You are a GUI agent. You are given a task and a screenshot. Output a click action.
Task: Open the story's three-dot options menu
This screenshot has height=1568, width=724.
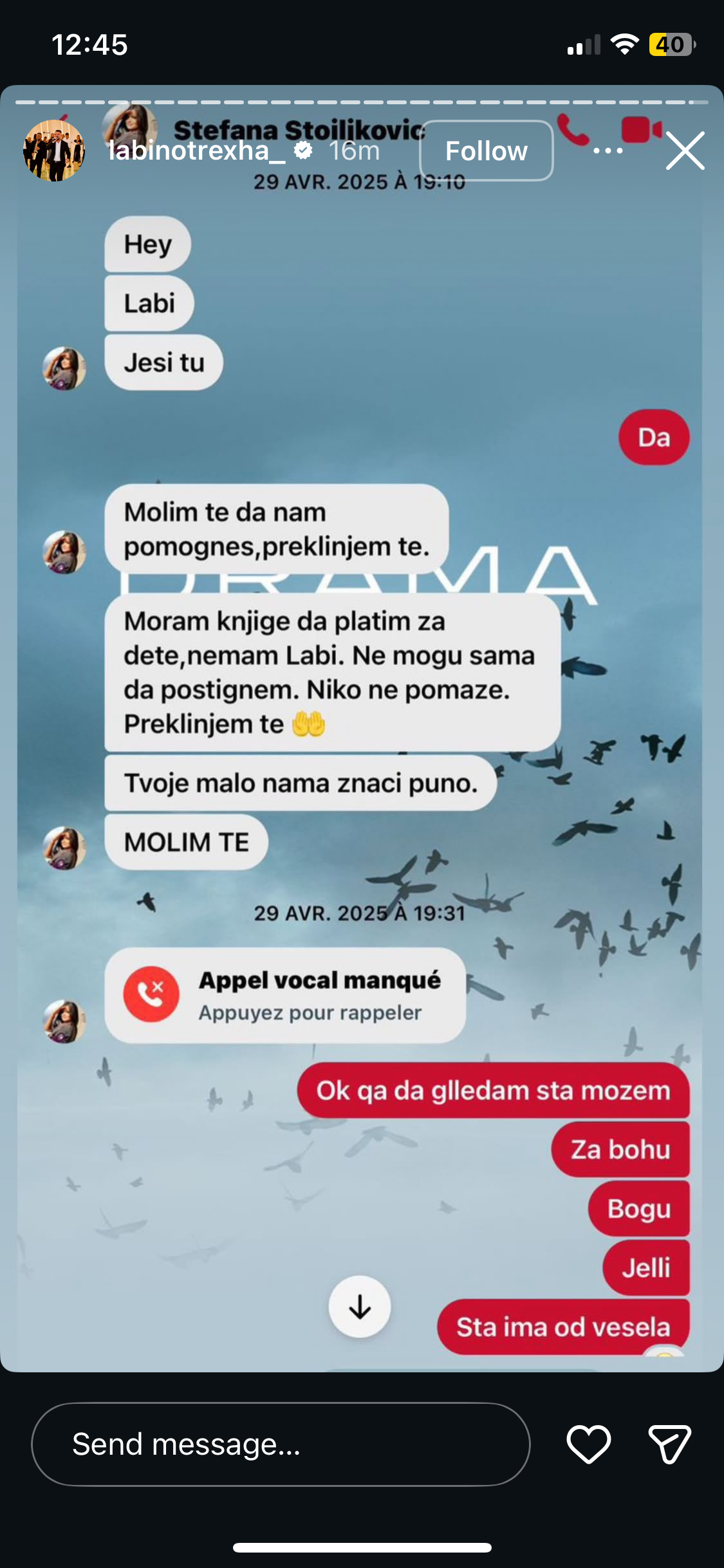click(x=608, y=151)
